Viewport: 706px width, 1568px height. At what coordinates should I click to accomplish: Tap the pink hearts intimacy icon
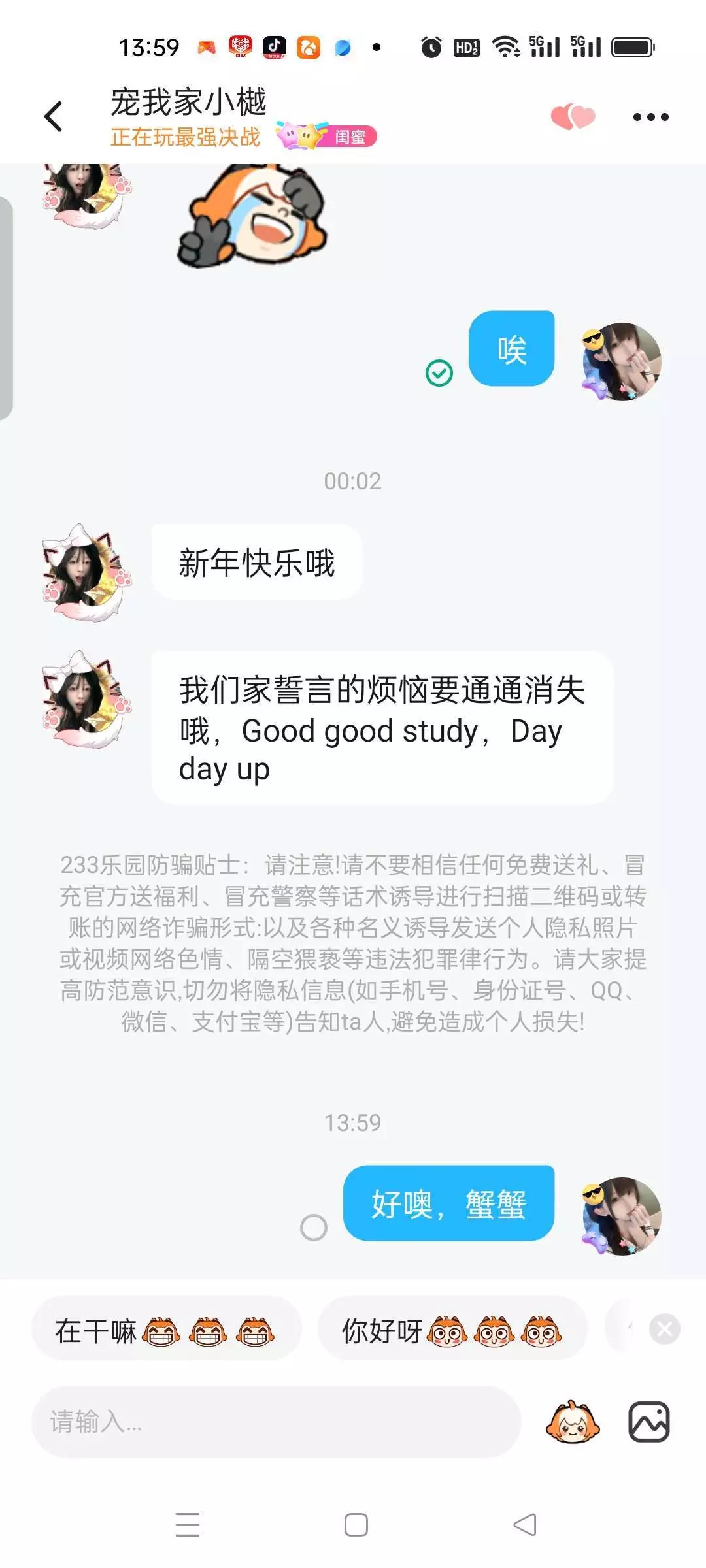click(x=573, y=117)
